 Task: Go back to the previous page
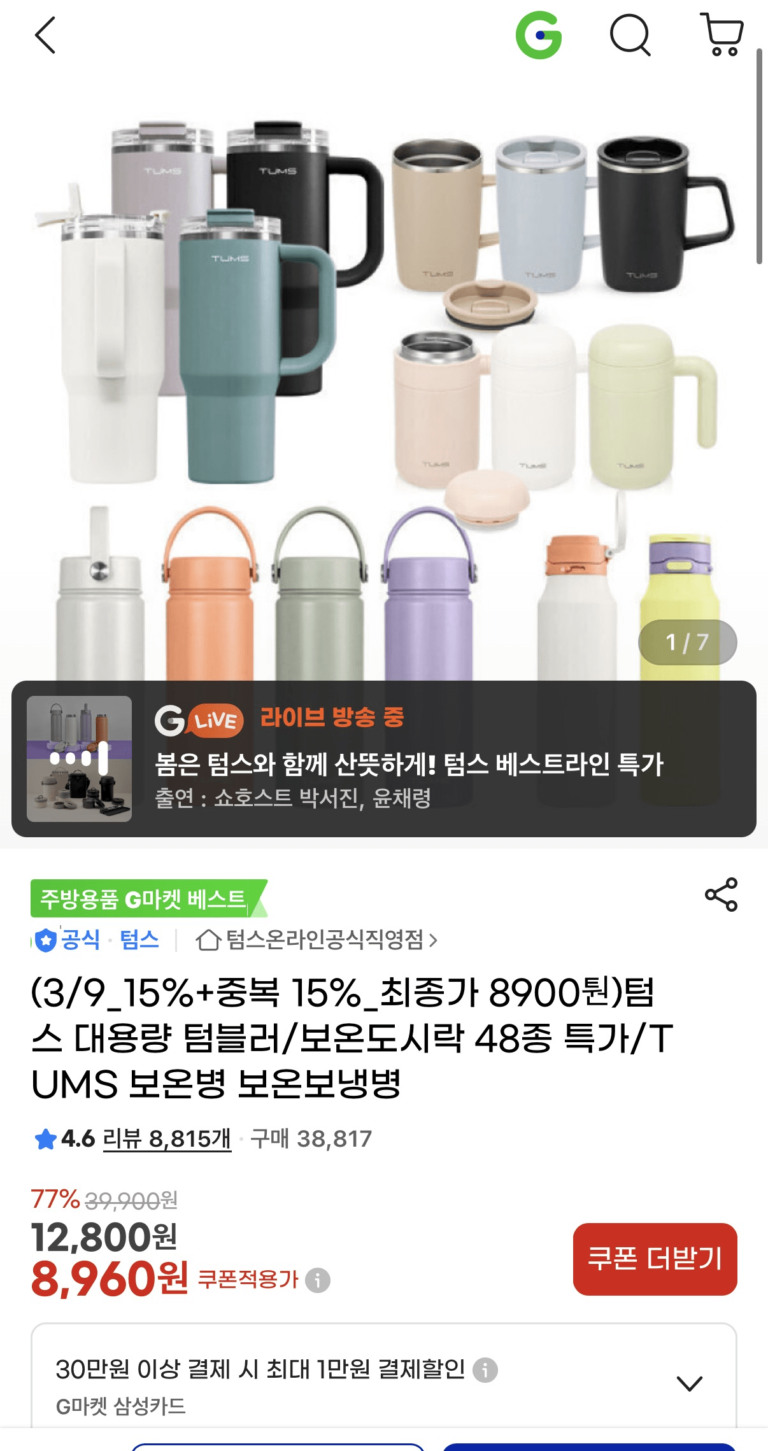(45, 36)
